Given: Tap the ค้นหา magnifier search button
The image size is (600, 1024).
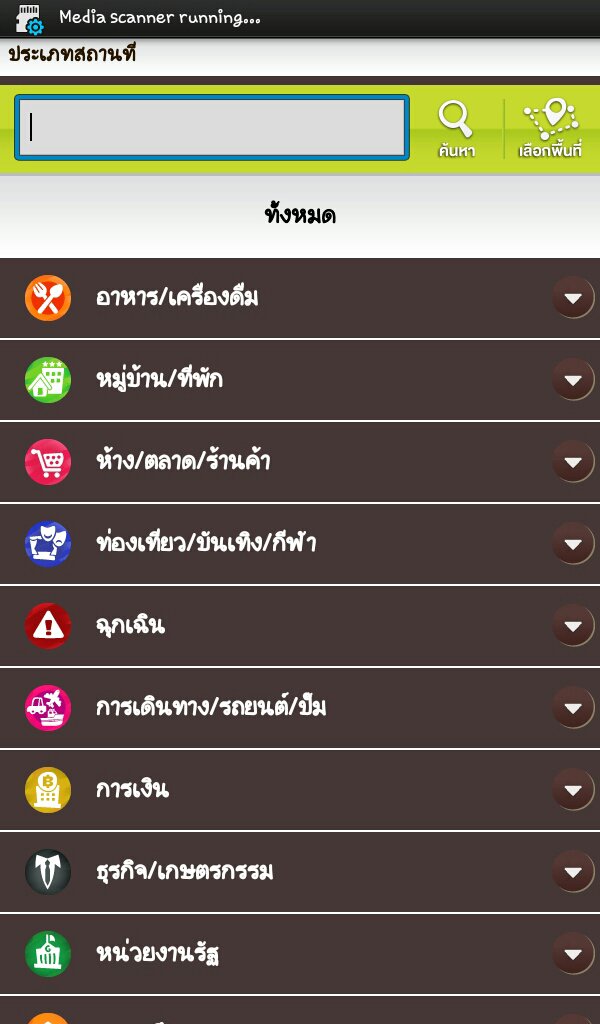Looking at the screenshot, I should click(x=456, y=129).
